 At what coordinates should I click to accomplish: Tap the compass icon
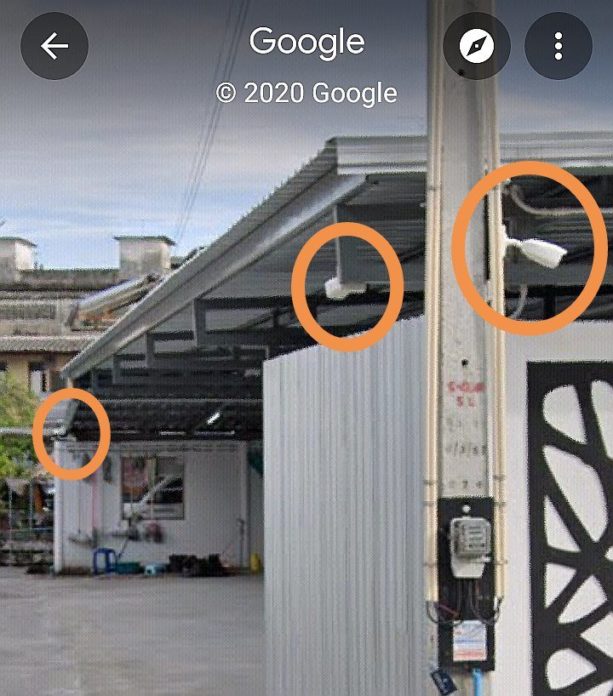pos(477,46)
